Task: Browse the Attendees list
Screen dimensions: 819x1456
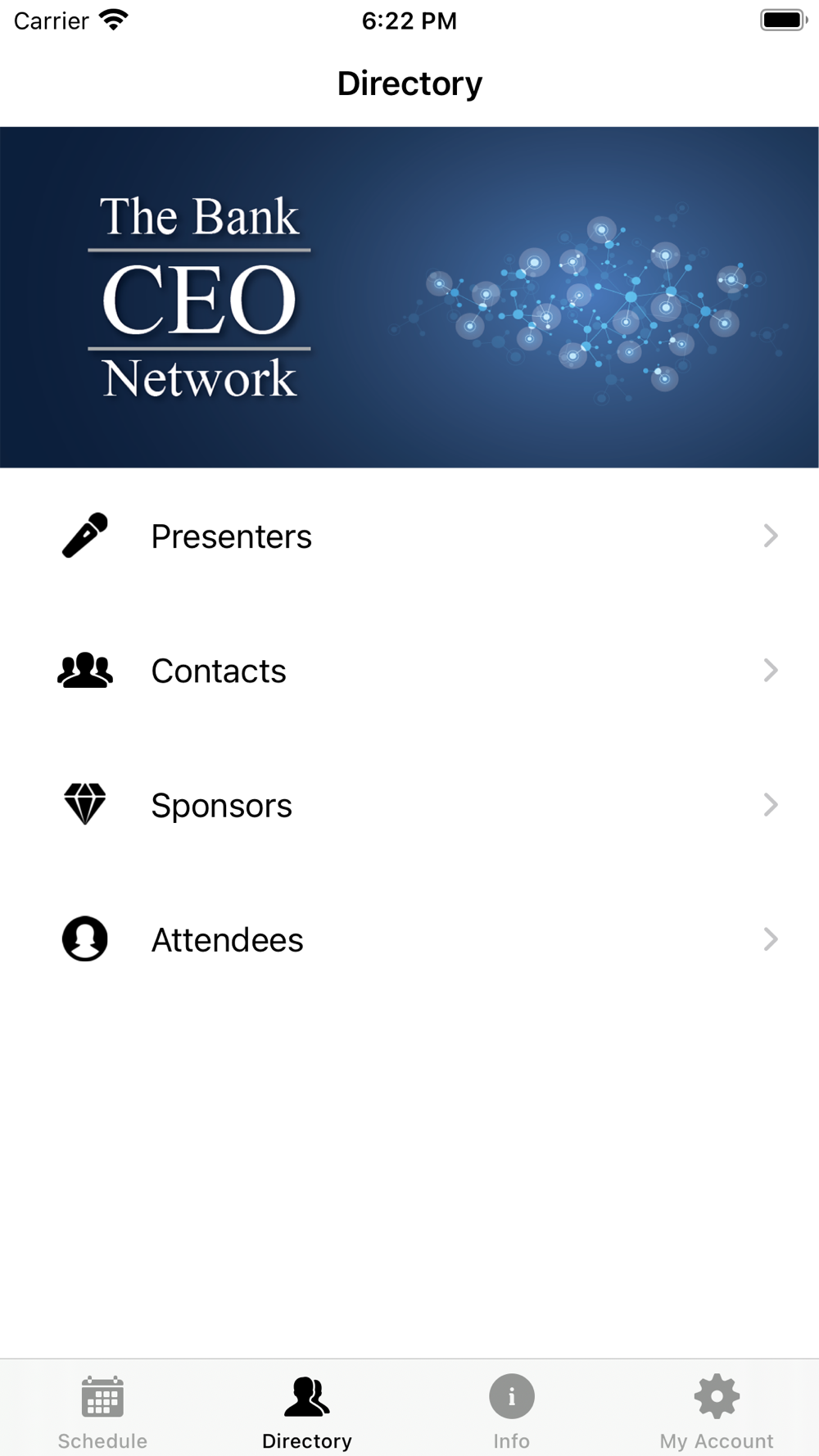Action: 409,939
